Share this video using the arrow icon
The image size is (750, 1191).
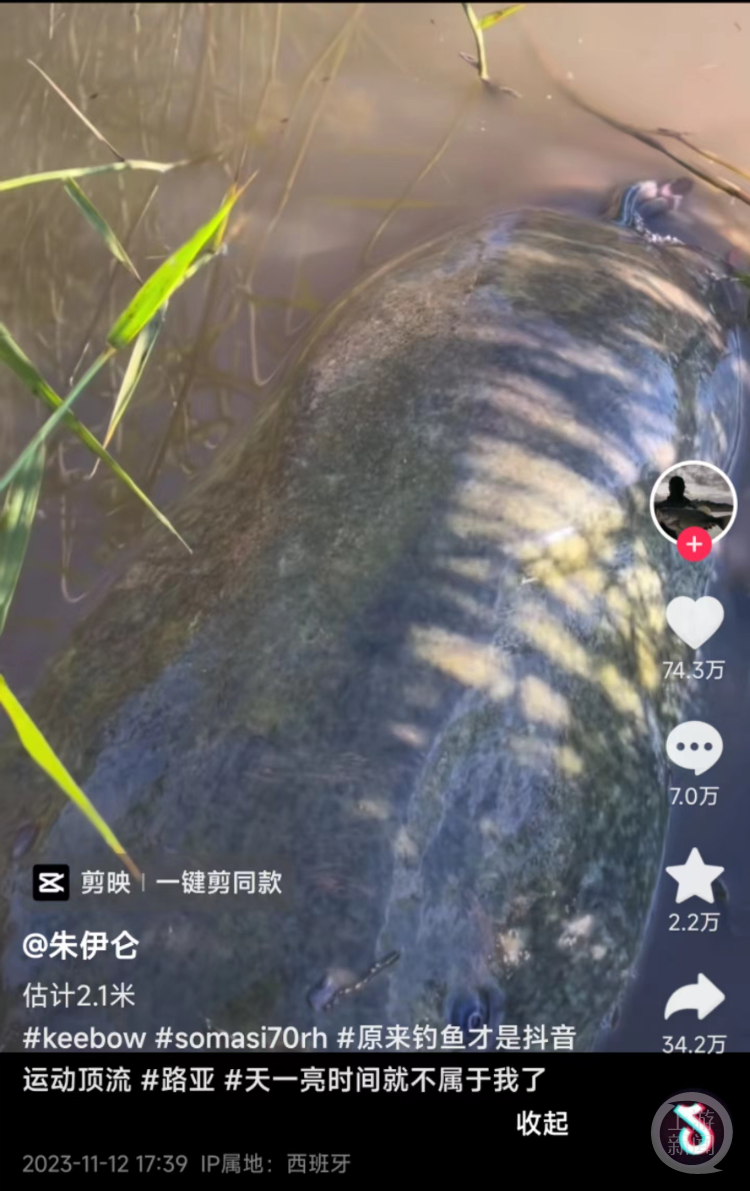tap(694, 998)
